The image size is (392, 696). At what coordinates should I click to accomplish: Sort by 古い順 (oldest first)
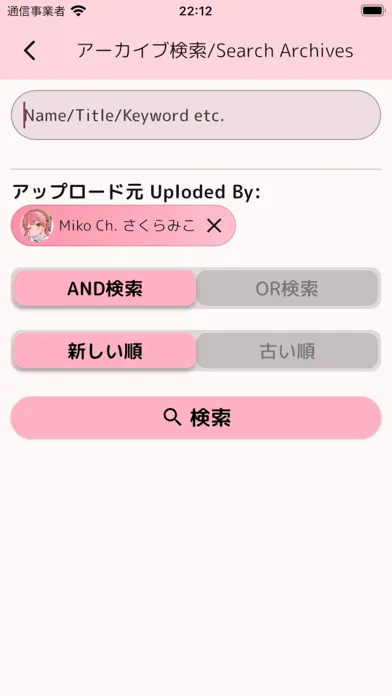(287, 351)
